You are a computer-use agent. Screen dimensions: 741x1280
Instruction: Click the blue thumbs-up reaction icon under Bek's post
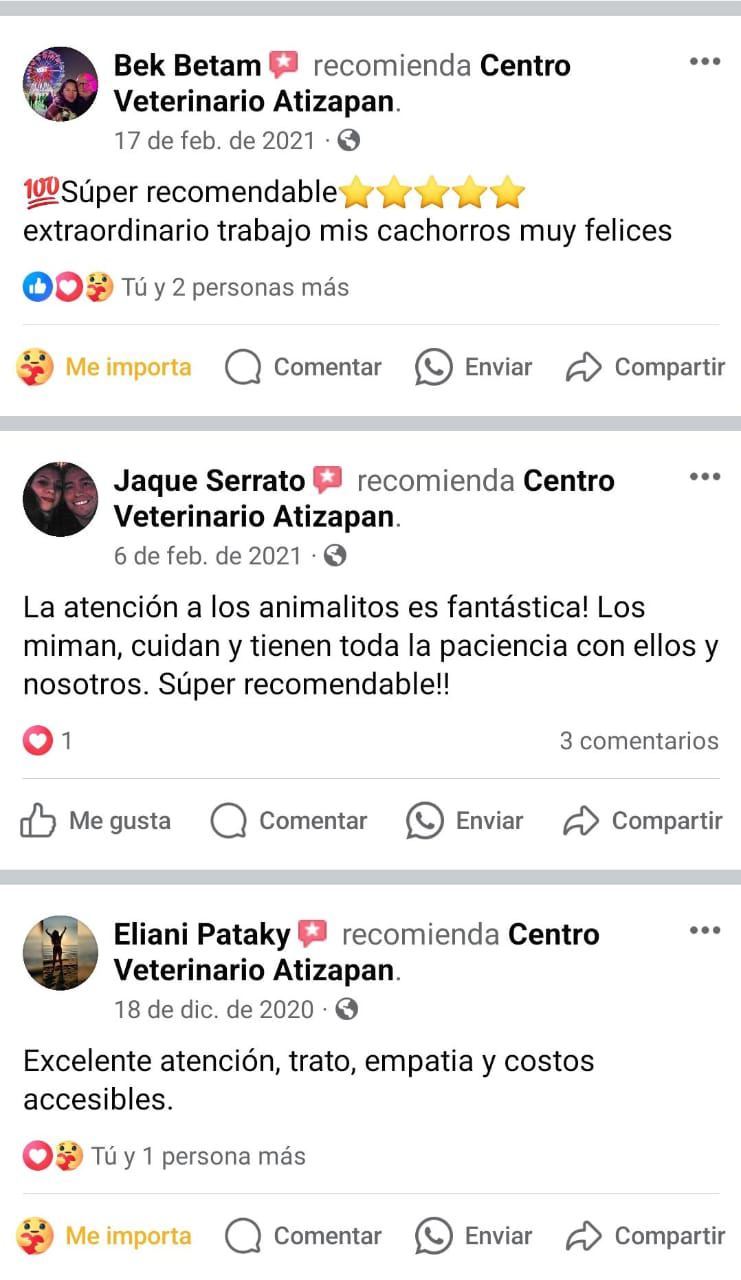coord(37,287)
